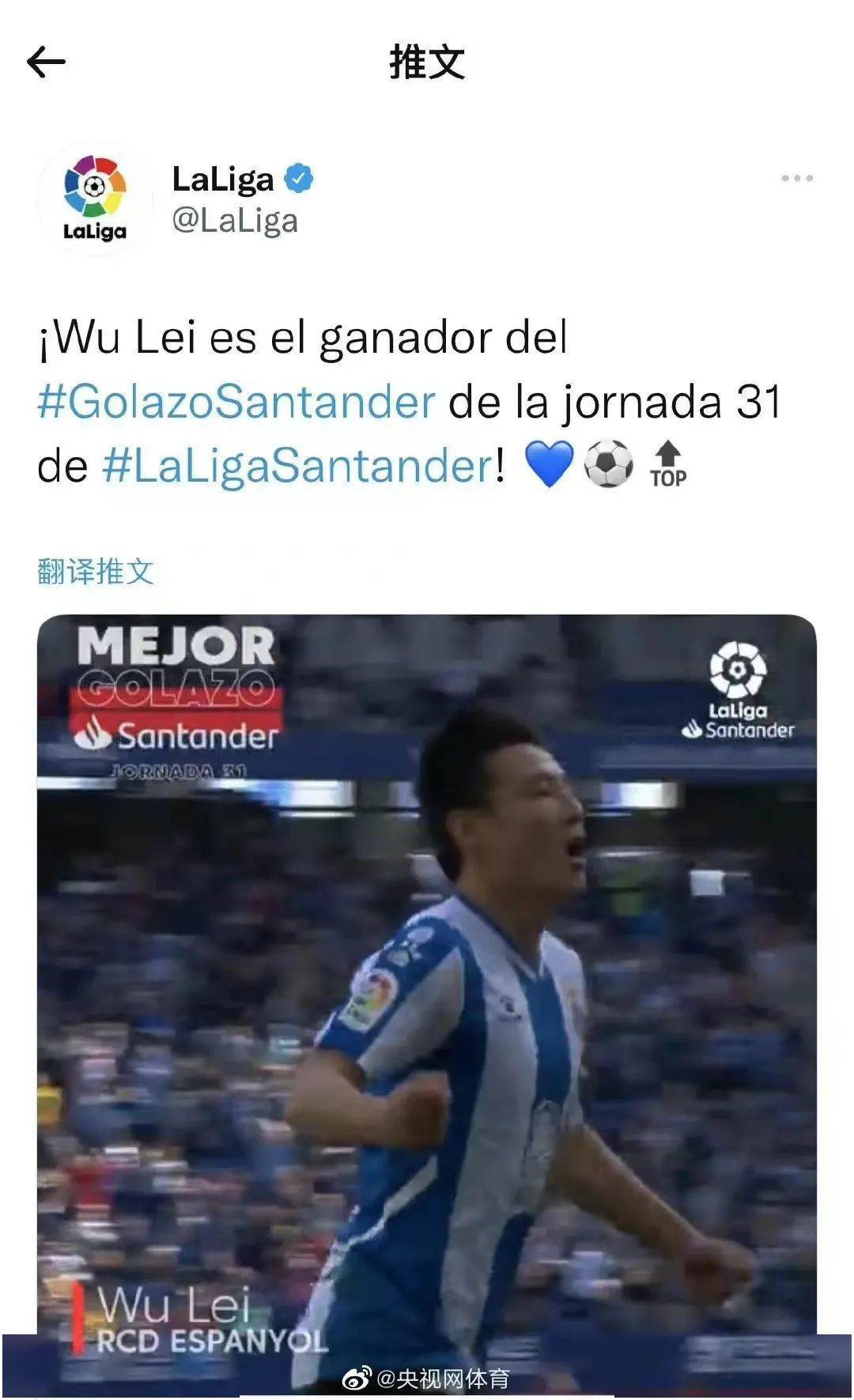This screenshot has width=854, height=1400.
Task: Tap 翻译推文 to translate the tweet
Action: pos(96,571)
